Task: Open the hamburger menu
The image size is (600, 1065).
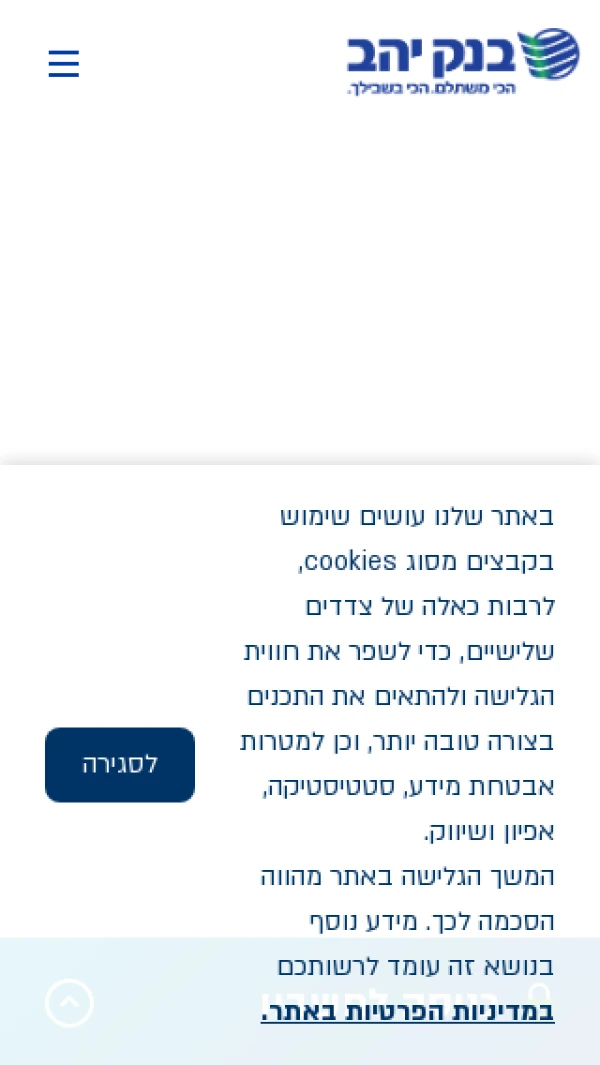Action: (x=63, y=64)
